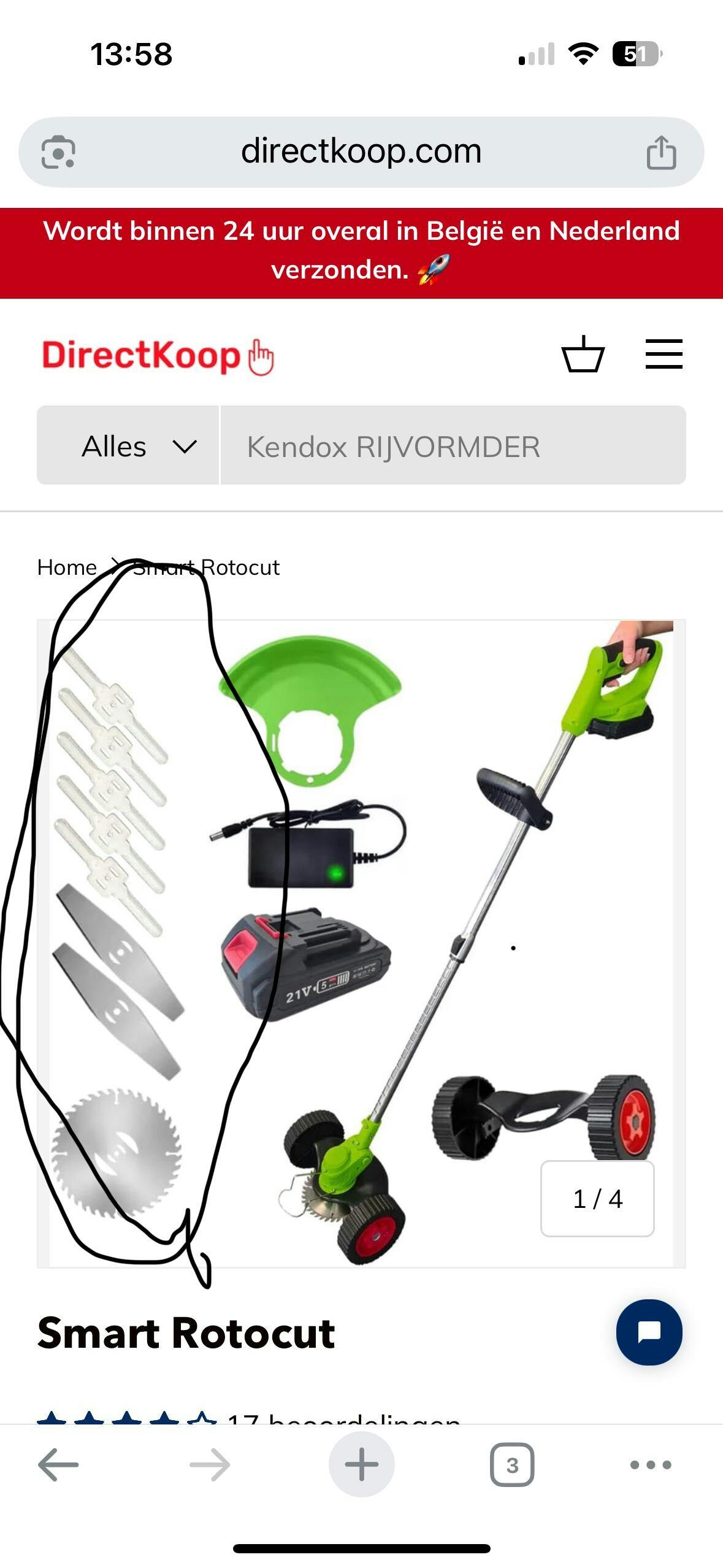Viewport: 723px width, 1568px height.
Task: Expand the Alles category dropdown
Action: click(x=128, y=445)
